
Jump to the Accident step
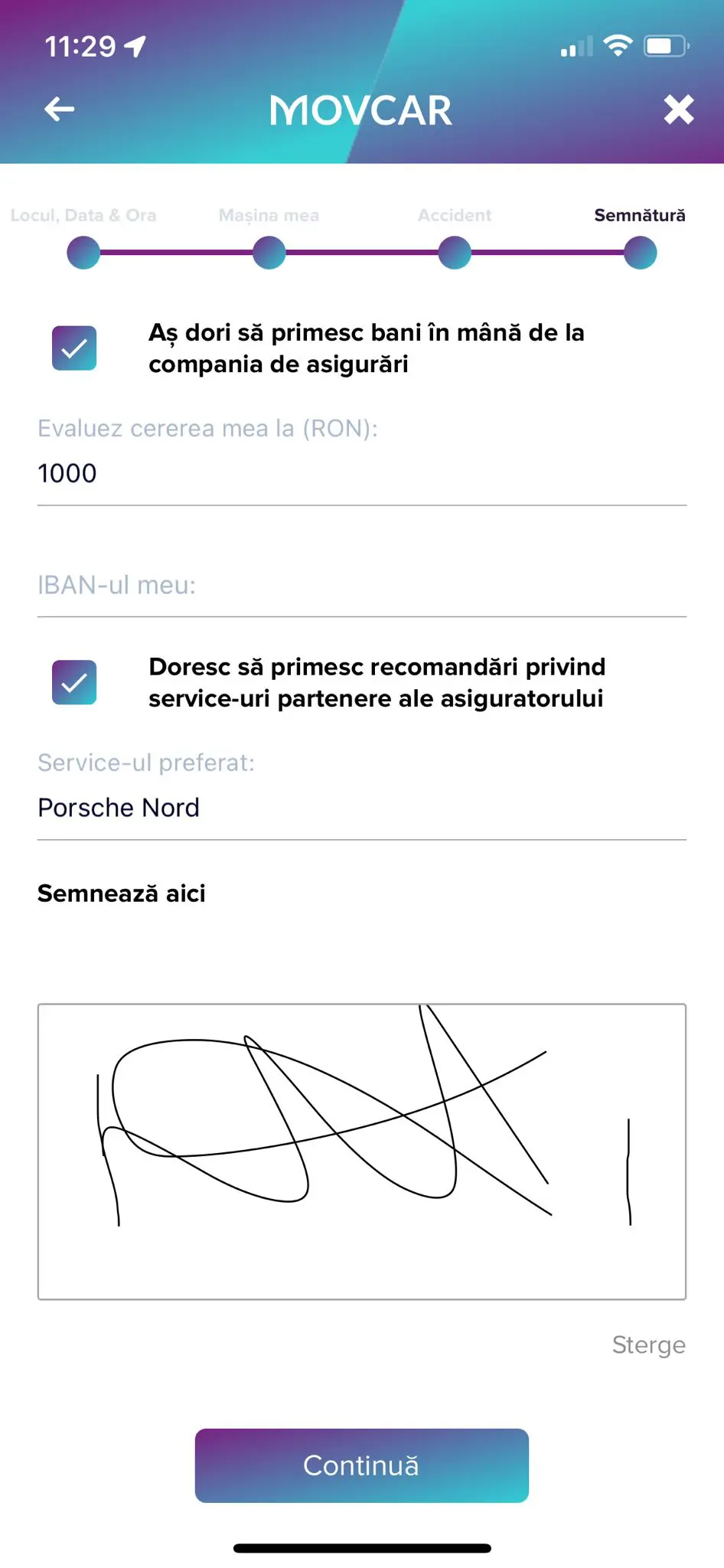tap(455, 253)
